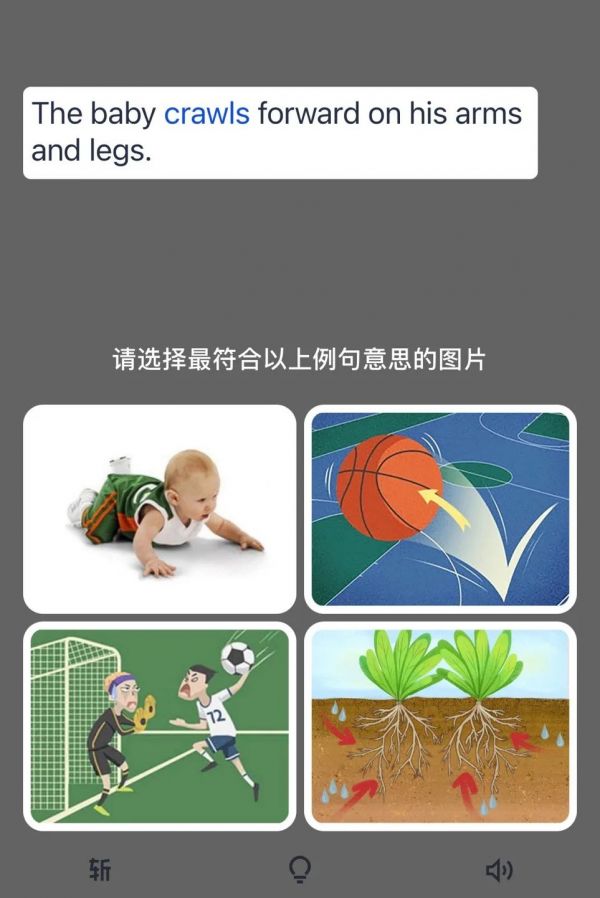Select the plant roots picture
Viewport: 600px width, 898px height.
coord(440,726)
